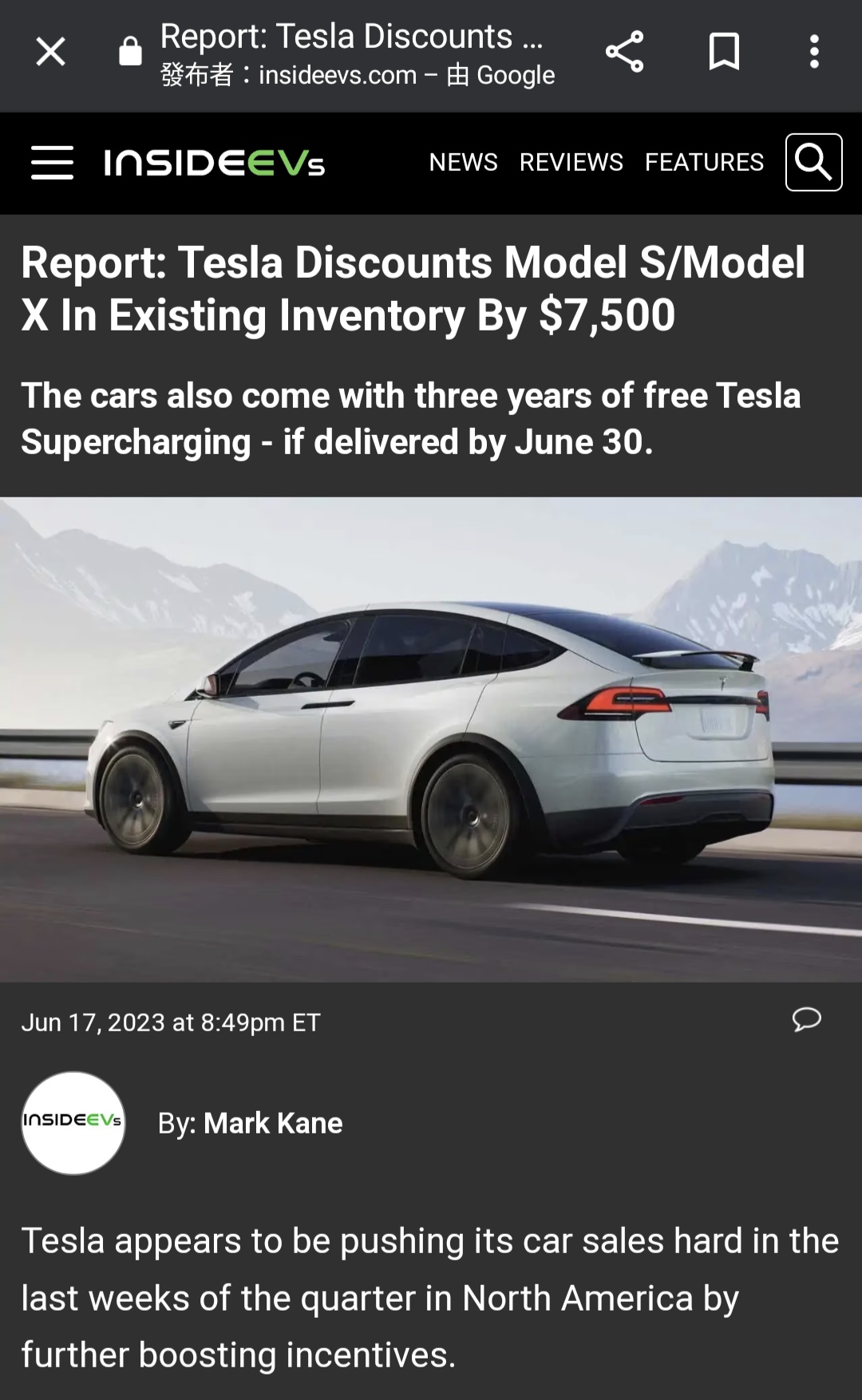Open the hamburger navigation menu

[x=53, y=163]
